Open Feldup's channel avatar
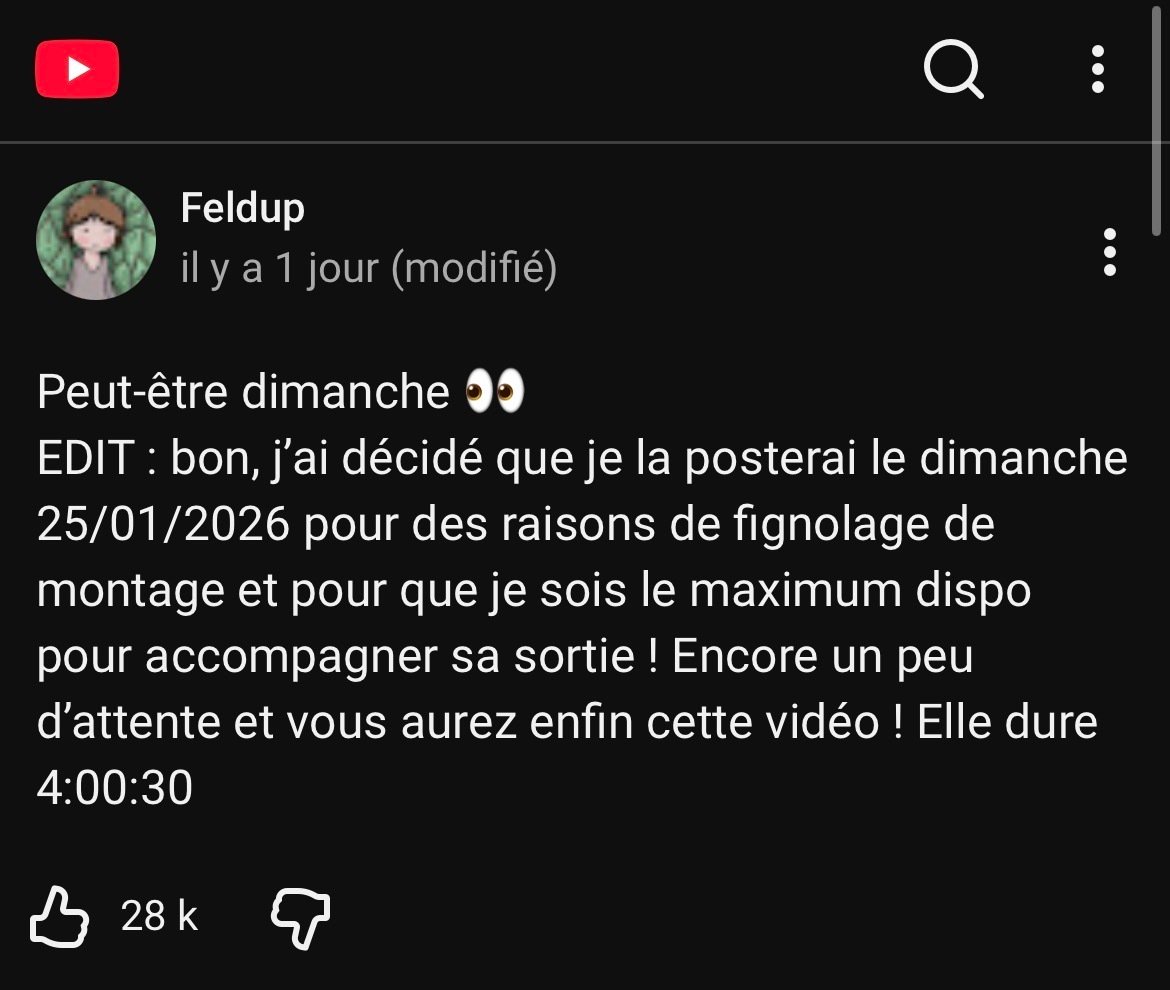Screen dimensions: 1170x990 pos(96,240)
